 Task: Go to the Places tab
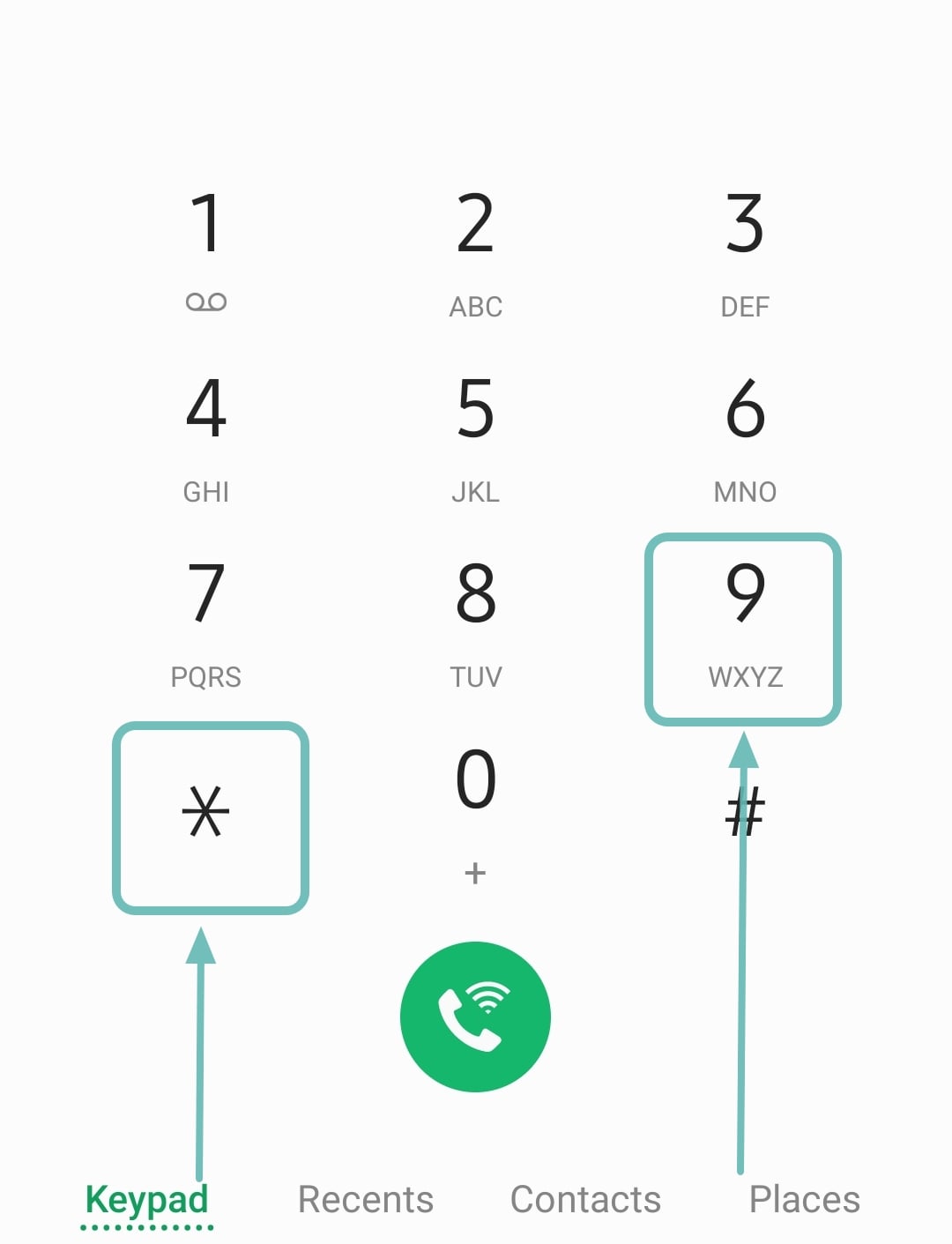click(x=804, y=1199)
